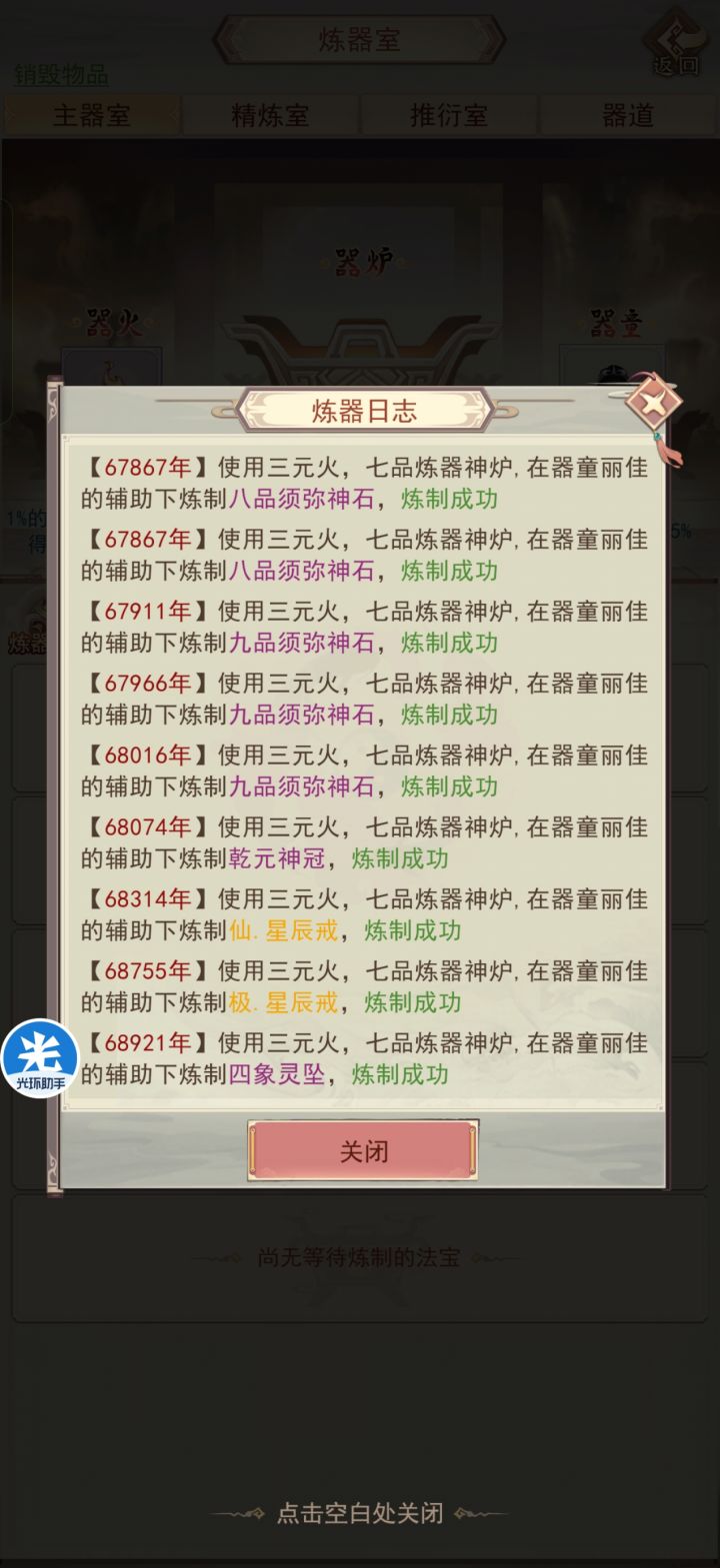Switch to the 精炼室 tab
This screenshot has height=1568, width=720.
270,114
